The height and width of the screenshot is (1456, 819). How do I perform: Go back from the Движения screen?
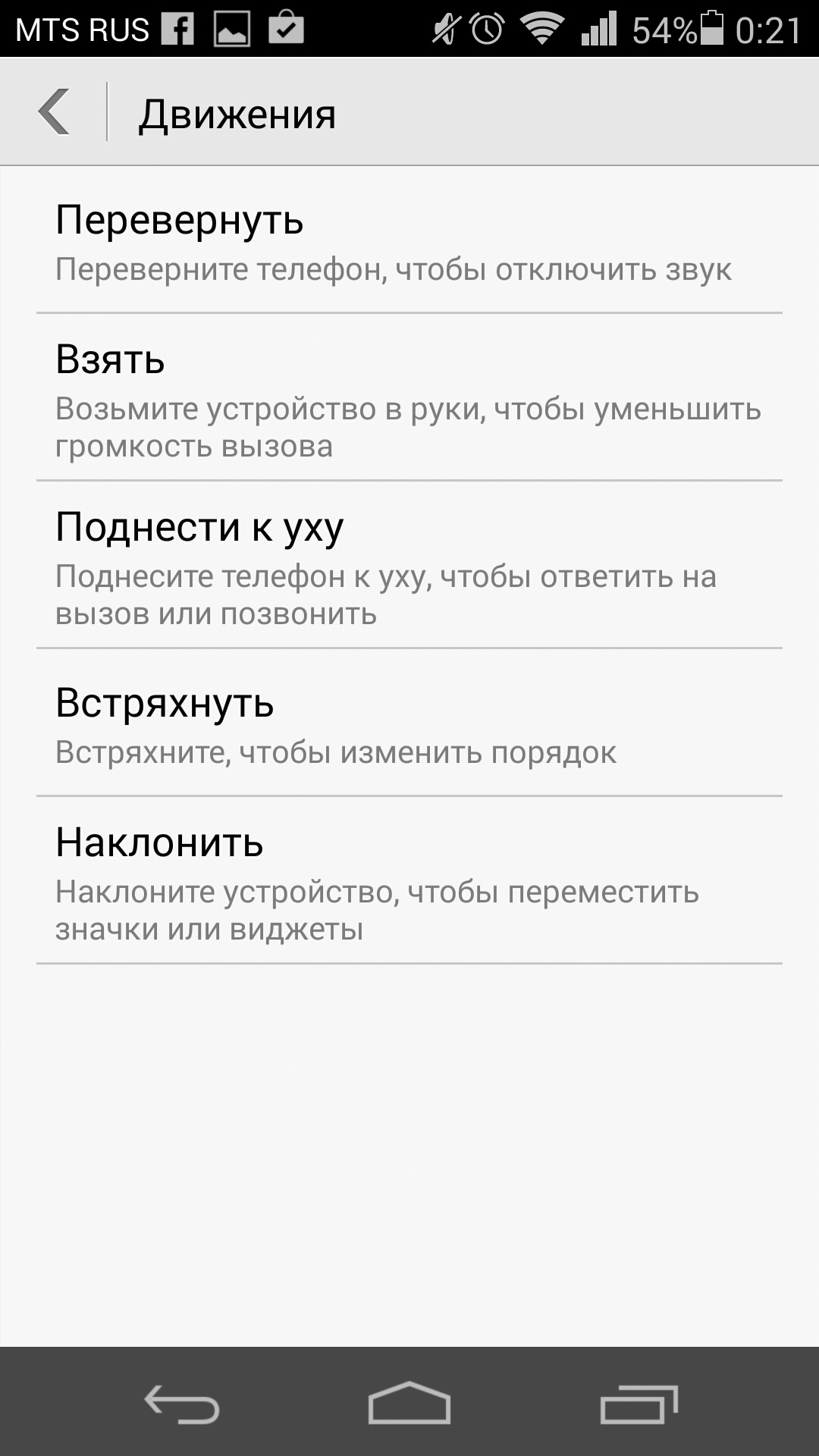pyautogui.click(x=55, y=111)
